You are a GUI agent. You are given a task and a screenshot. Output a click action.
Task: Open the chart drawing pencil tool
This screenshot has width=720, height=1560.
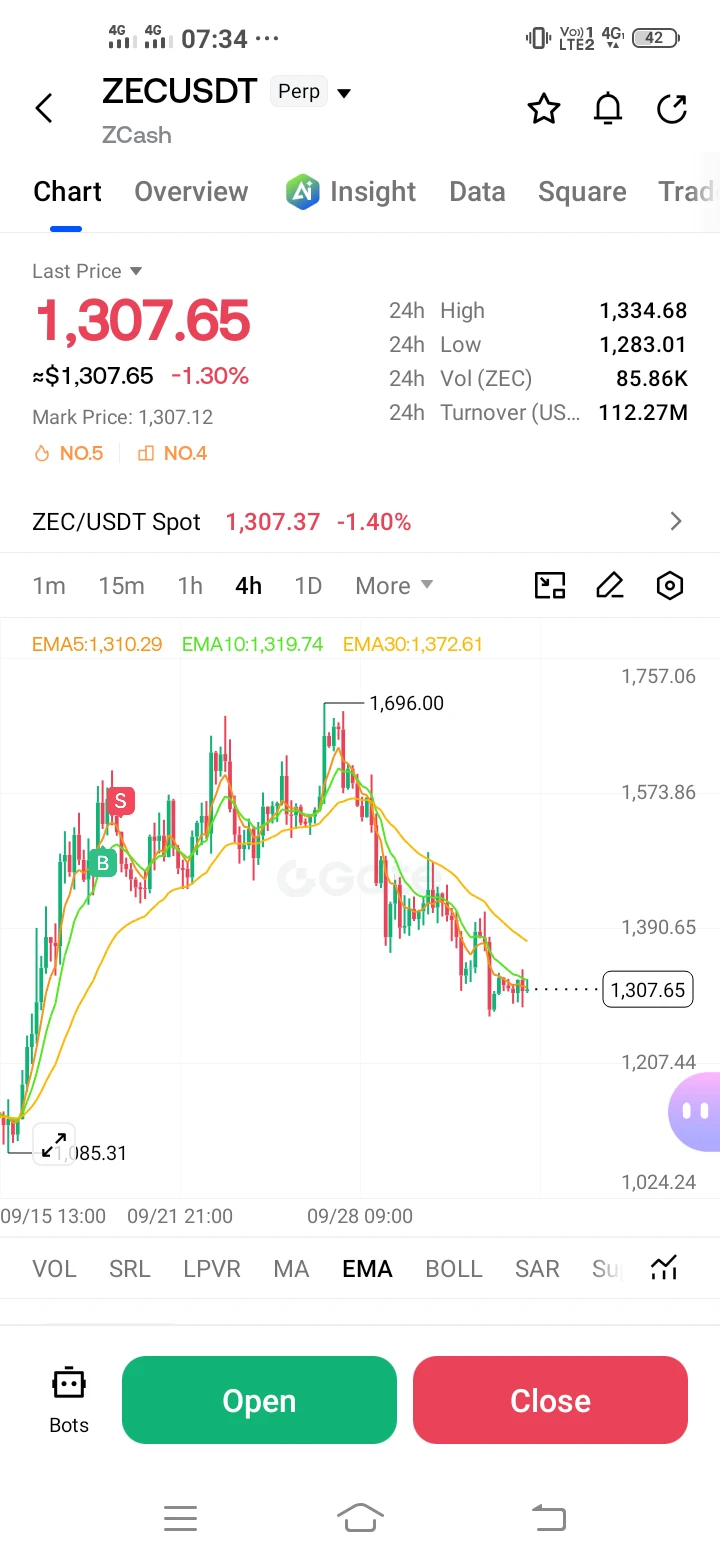tap(610, 585)
